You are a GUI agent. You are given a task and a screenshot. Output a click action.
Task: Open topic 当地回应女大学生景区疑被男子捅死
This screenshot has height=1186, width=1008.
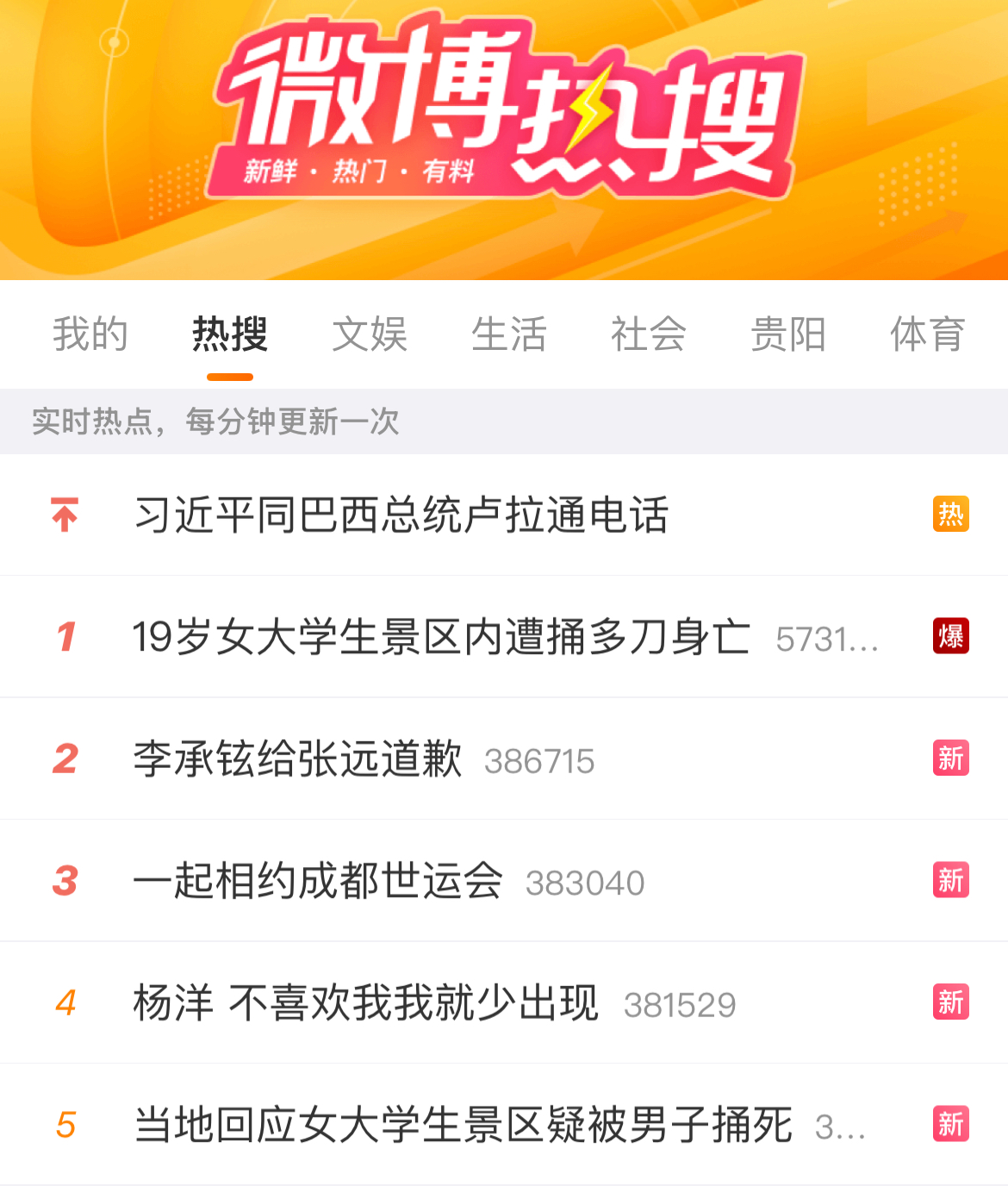464,1126
